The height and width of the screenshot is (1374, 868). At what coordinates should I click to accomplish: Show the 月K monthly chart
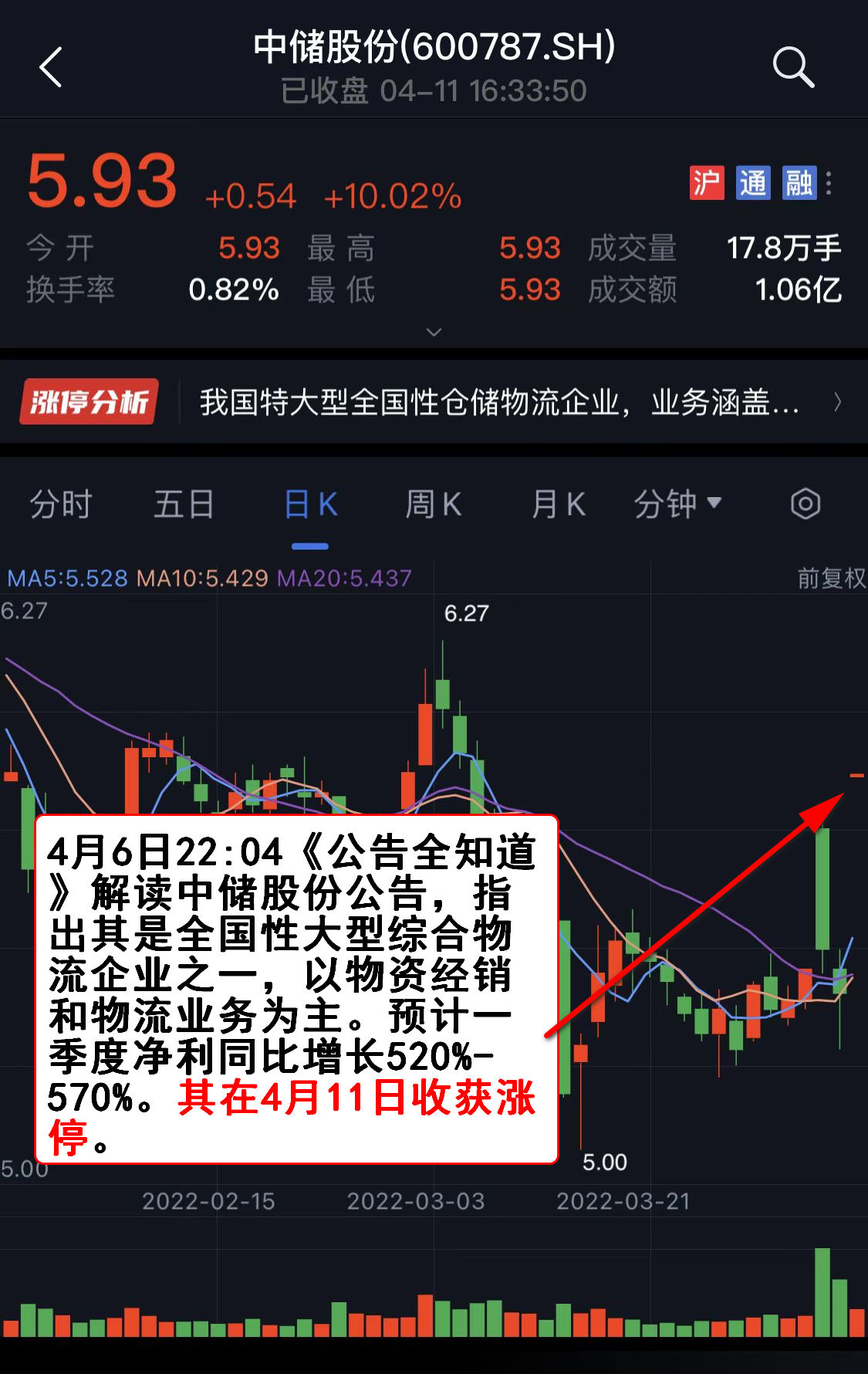point(559,505)
